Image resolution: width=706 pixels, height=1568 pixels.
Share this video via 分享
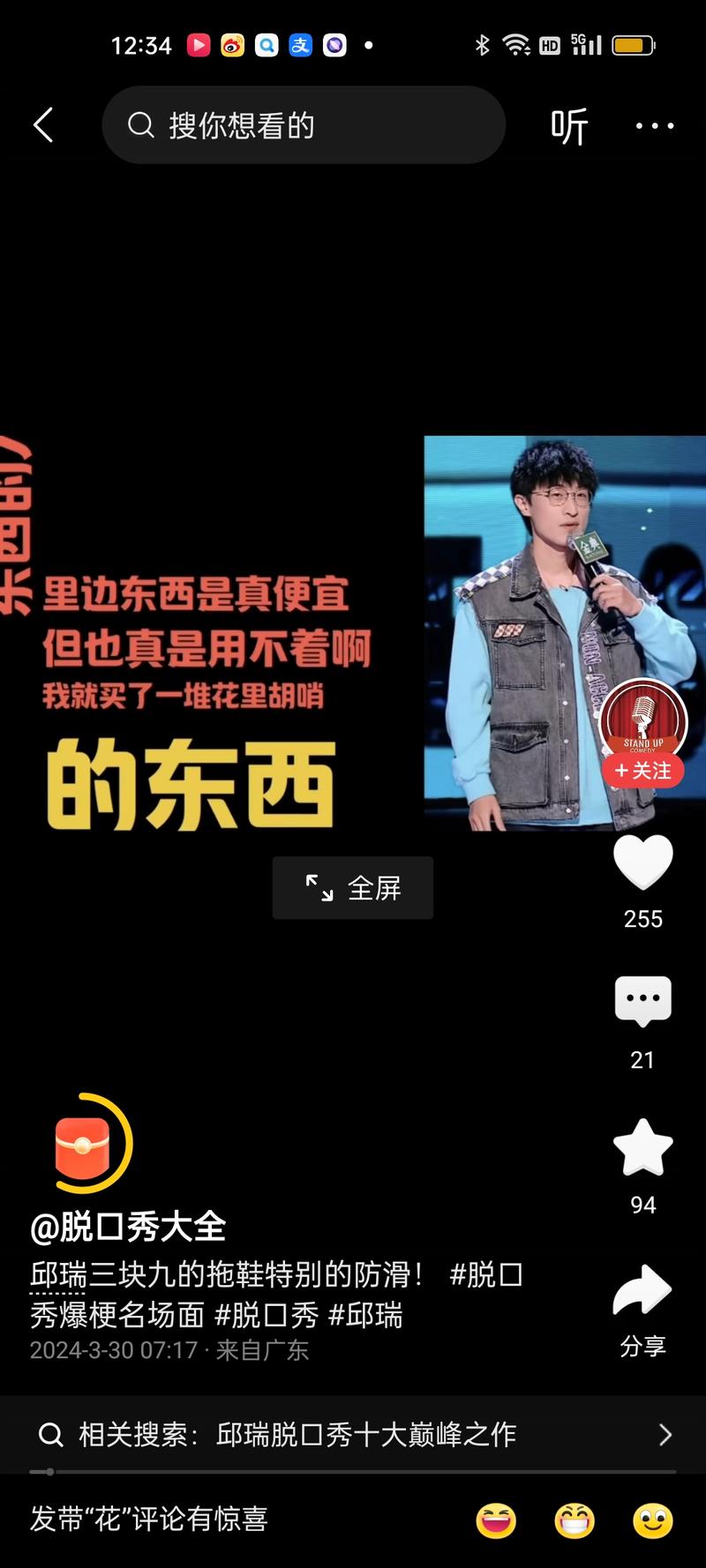pos(642,1291)
